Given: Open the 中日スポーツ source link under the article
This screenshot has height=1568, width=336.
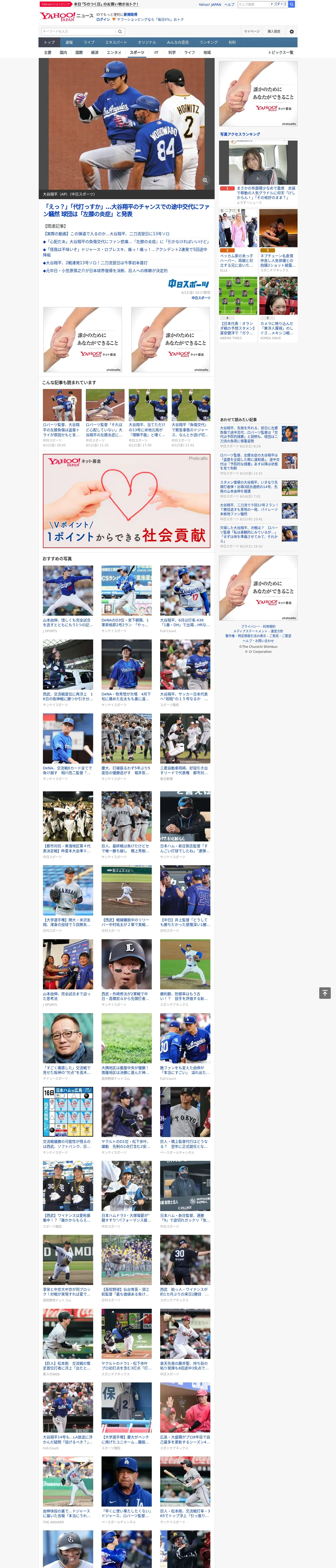Looking at the screenshot, I should (x=201, y=298).
